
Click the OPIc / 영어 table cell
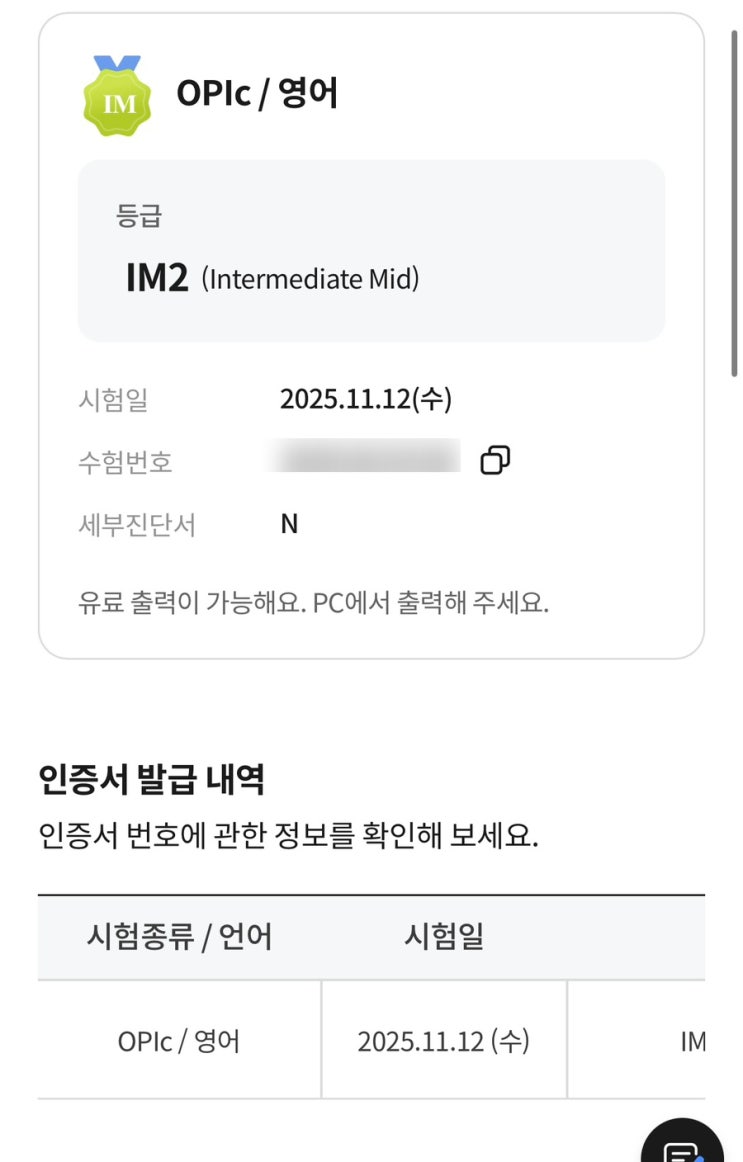coord(178,1040)
